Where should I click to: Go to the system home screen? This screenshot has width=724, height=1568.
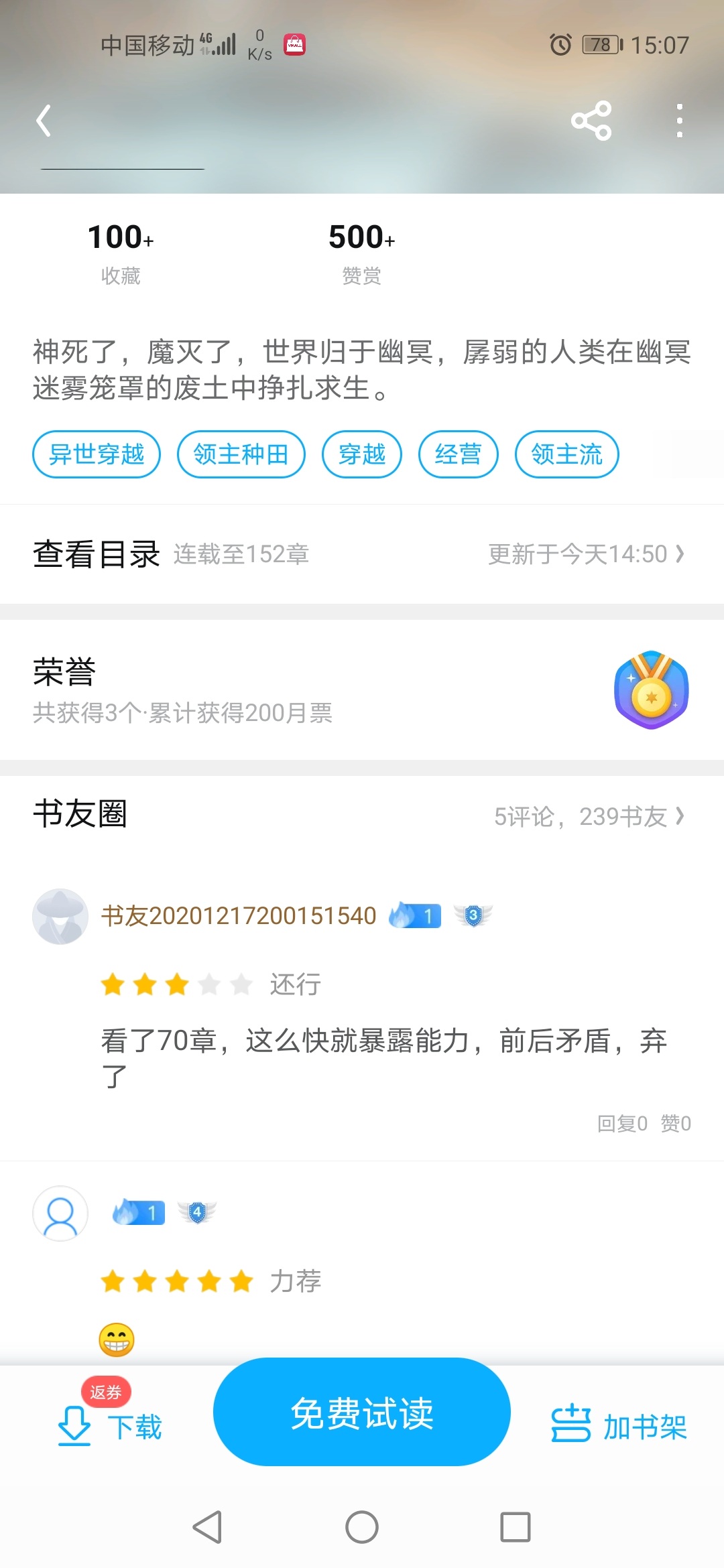click(362, 1527)
